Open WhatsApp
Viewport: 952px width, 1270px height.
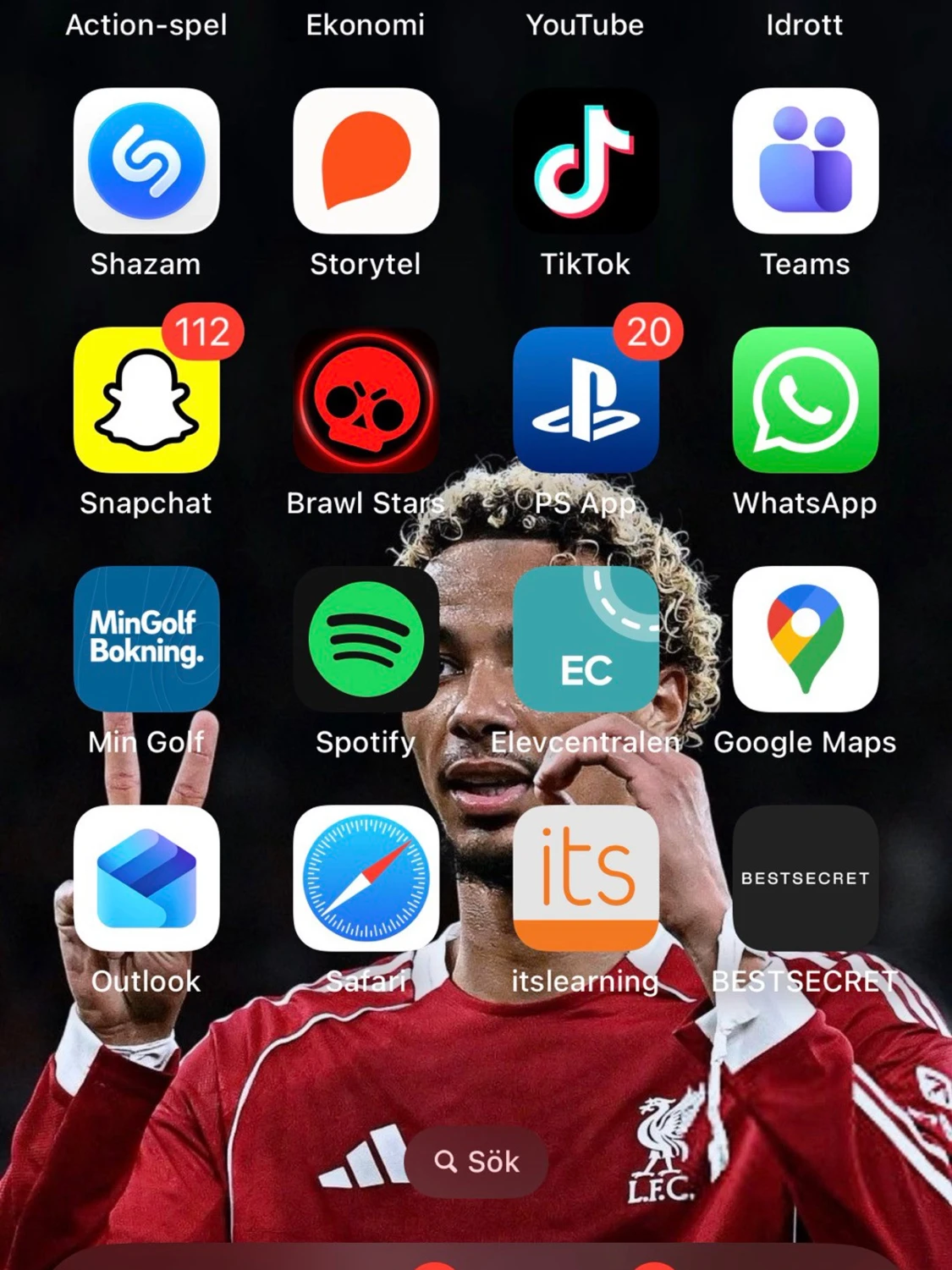point(805,400)
